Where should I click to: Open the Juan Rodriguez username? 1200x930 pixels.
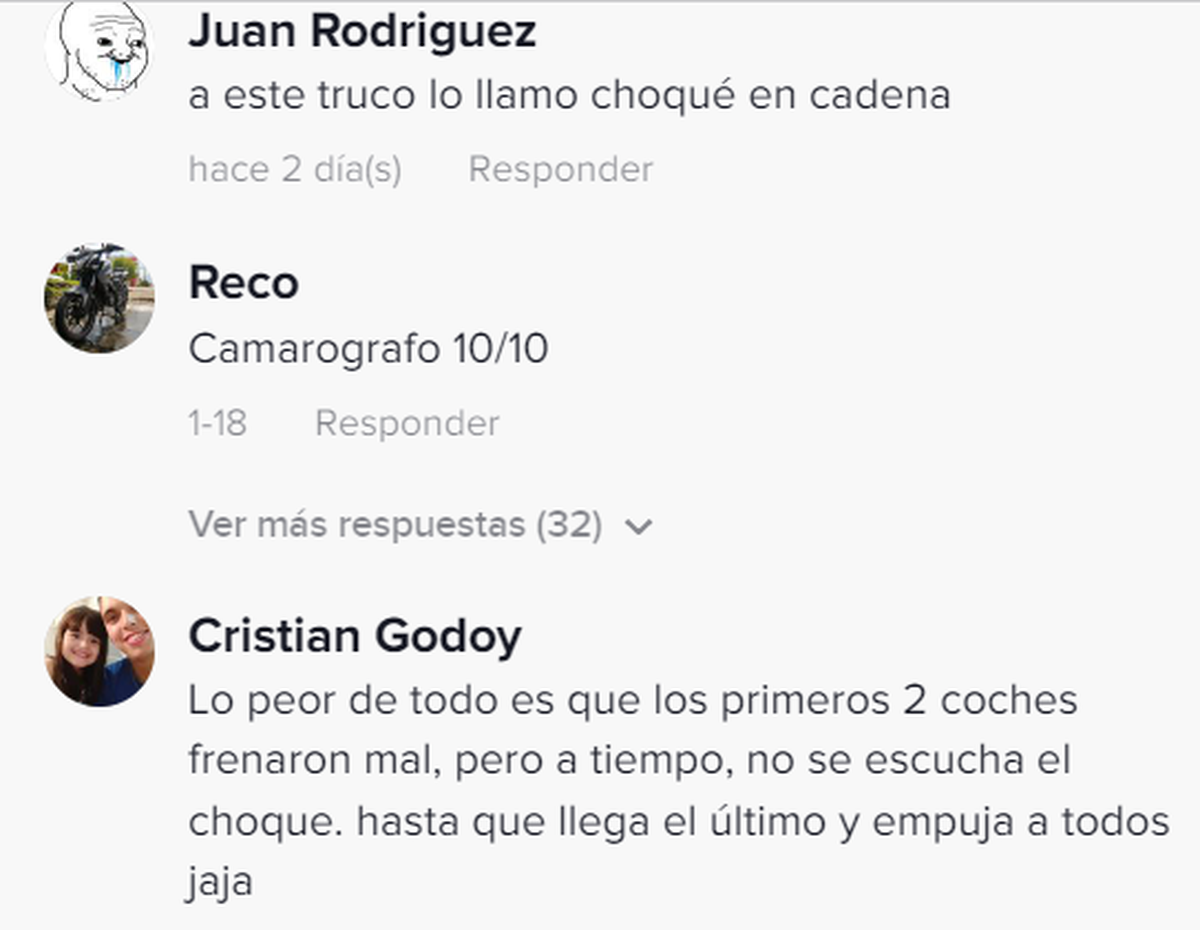click(362, 31)
